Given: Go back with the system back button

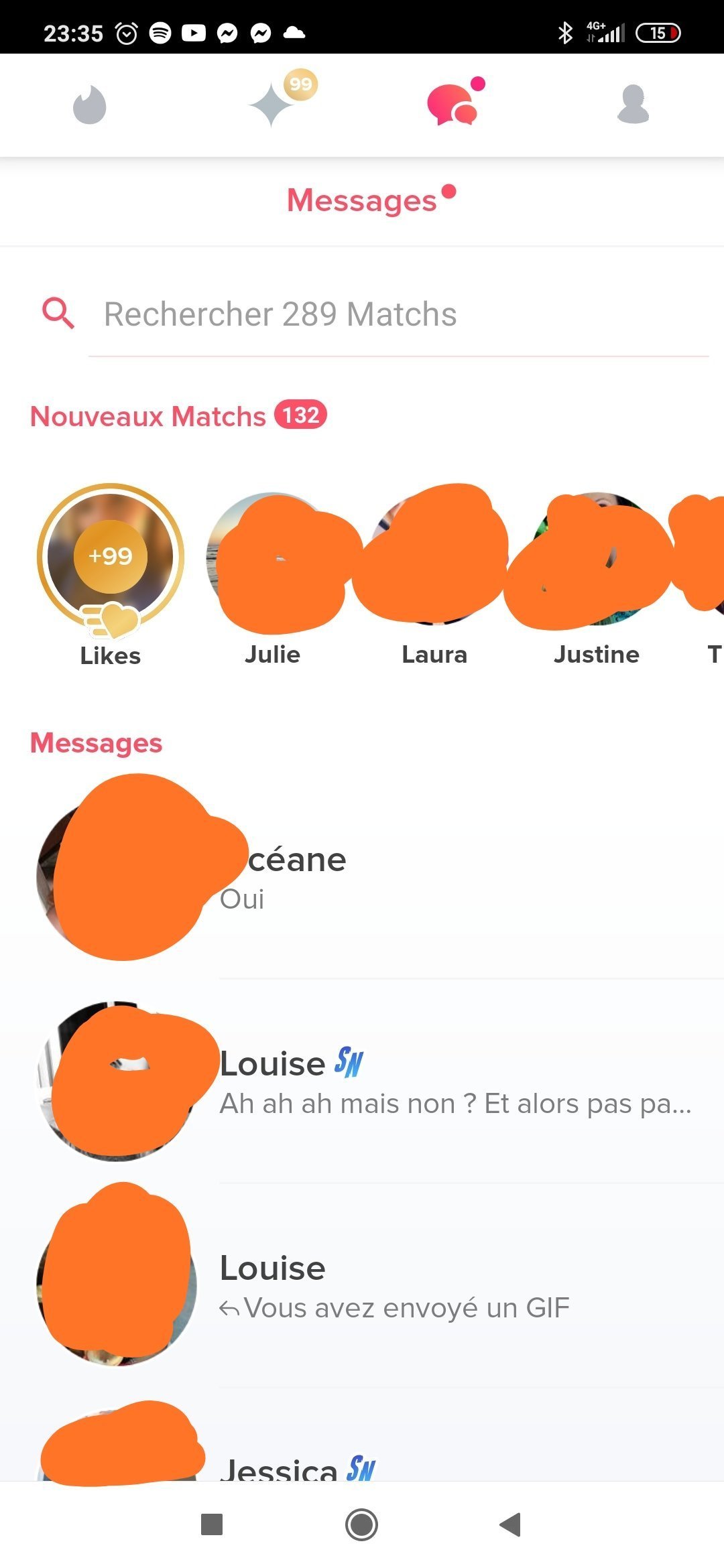Looking at the screenshot, I should click(511, 1524).
